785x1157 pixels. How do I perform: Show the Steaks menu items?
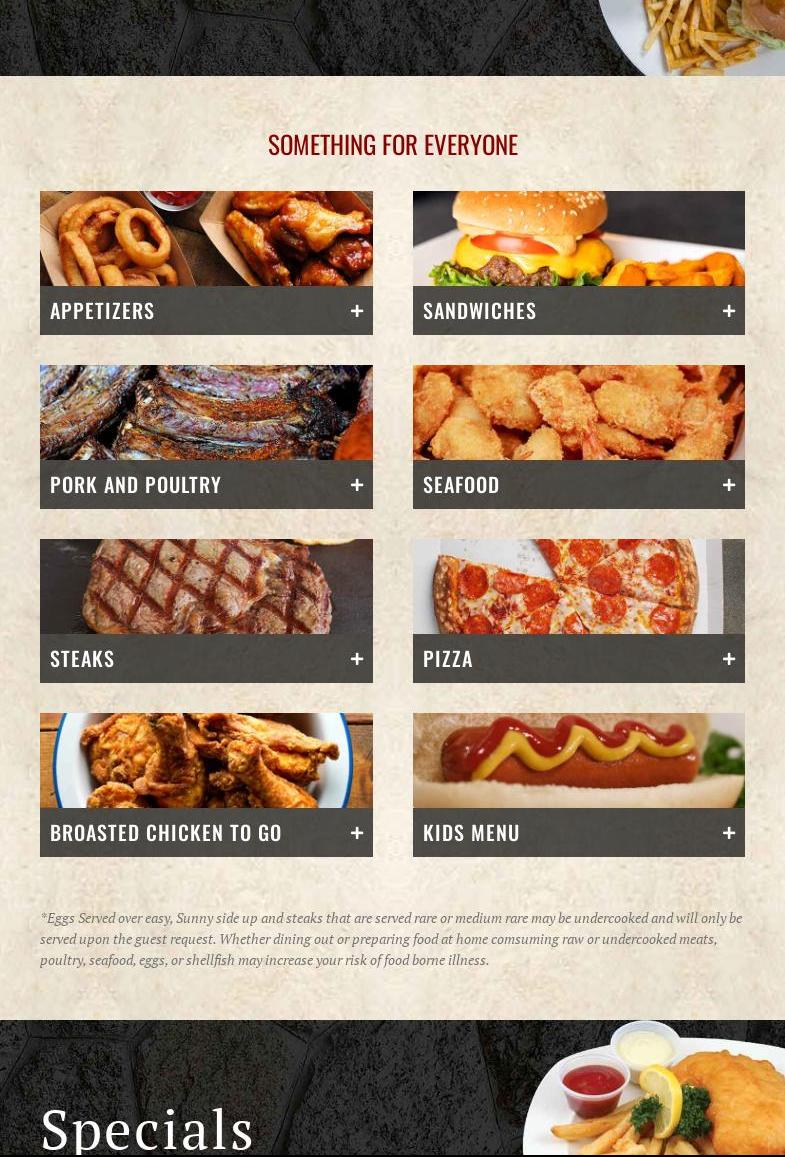206,659
